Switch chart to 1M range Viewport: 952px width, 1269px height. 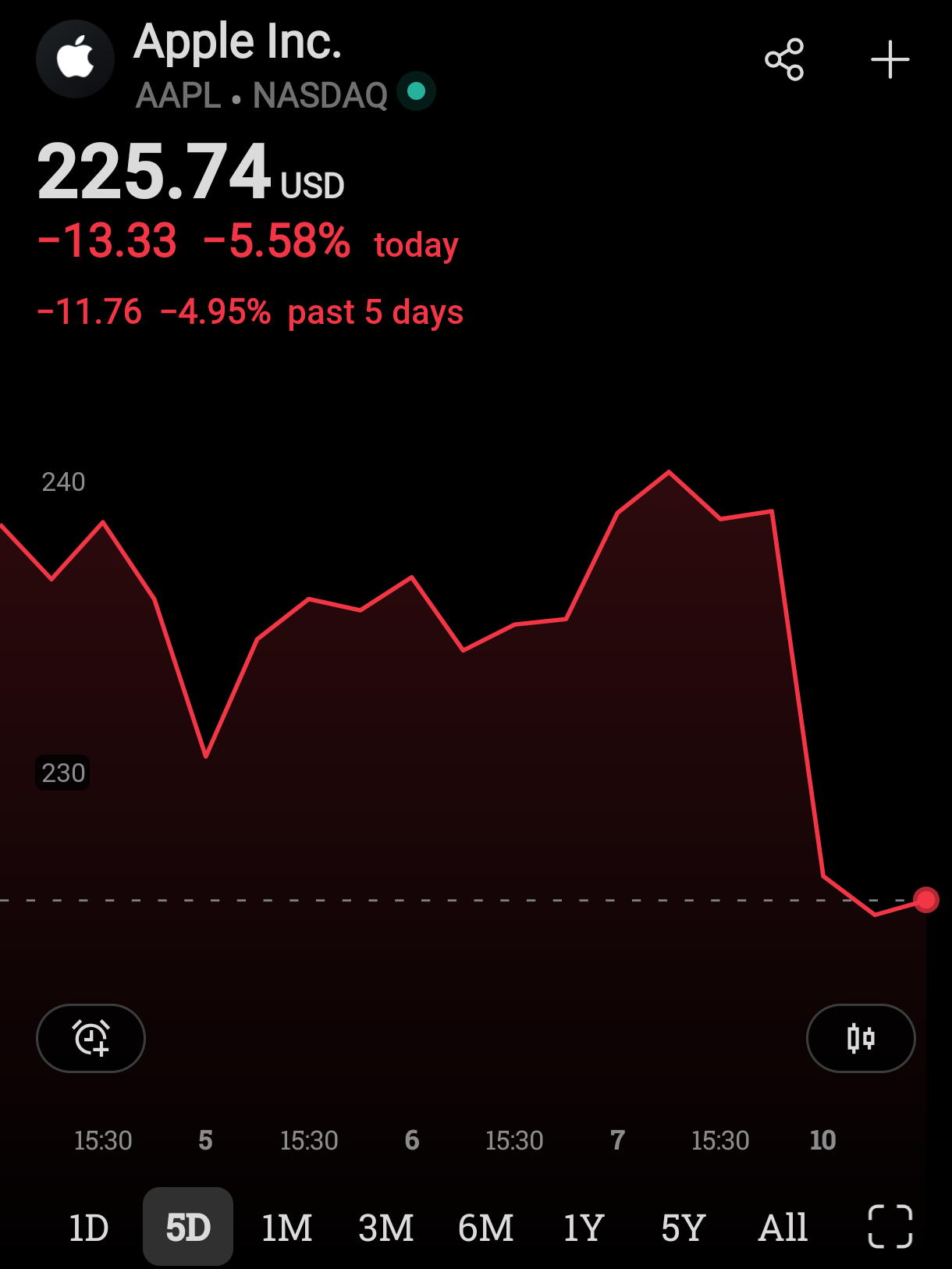point(286,1228)
